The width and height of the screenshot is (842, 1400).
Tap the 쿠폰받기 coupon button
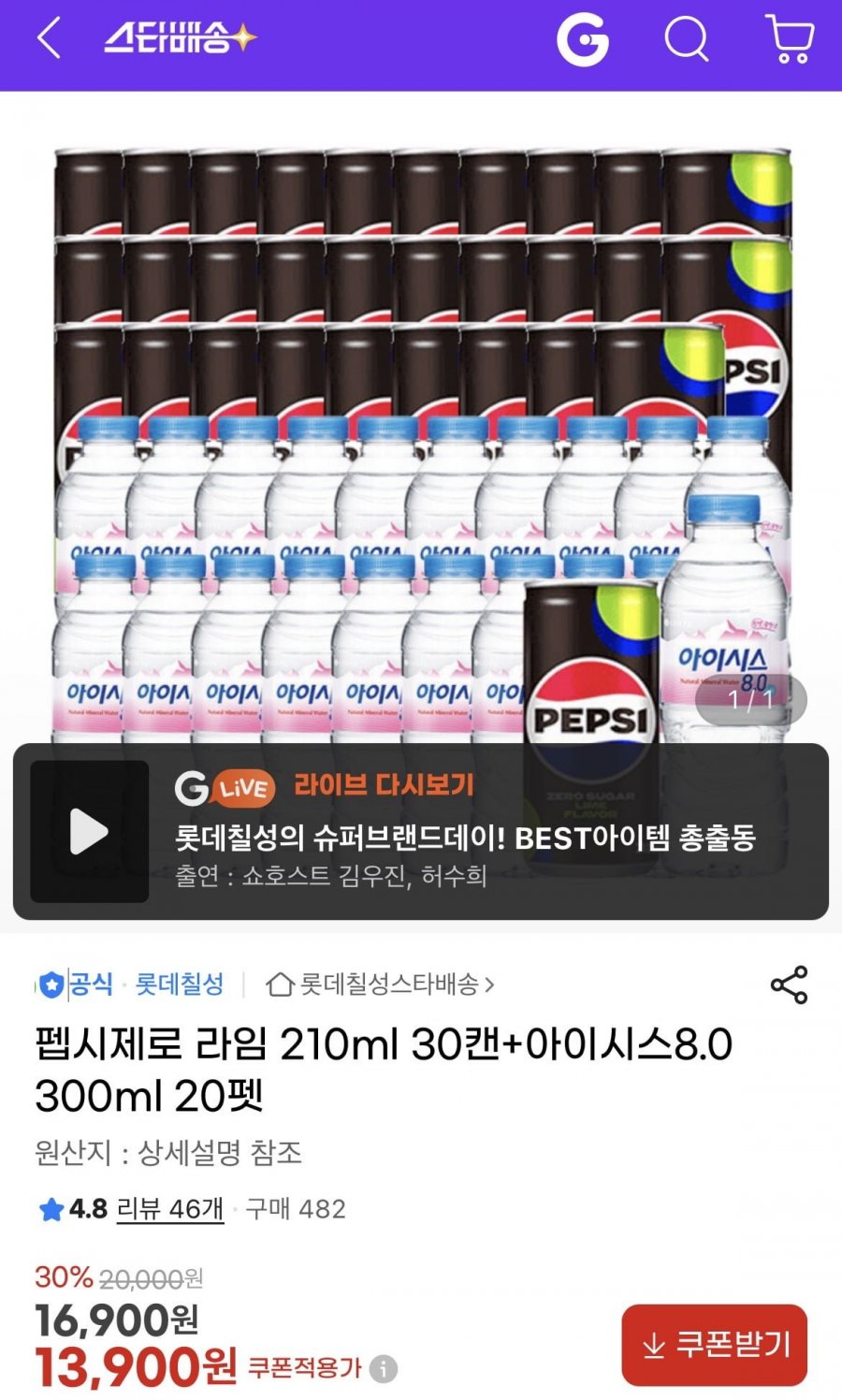click(x=714, y=1345)
